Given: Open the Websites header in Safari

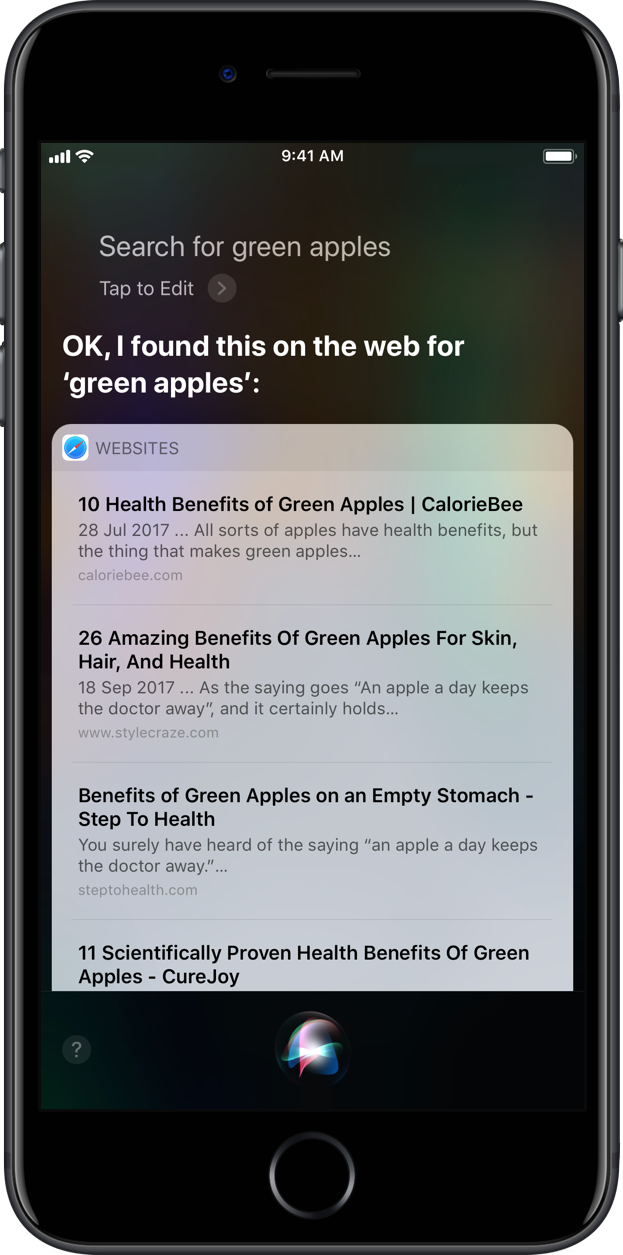Looking at the screenshot, I should coord(137,448).
